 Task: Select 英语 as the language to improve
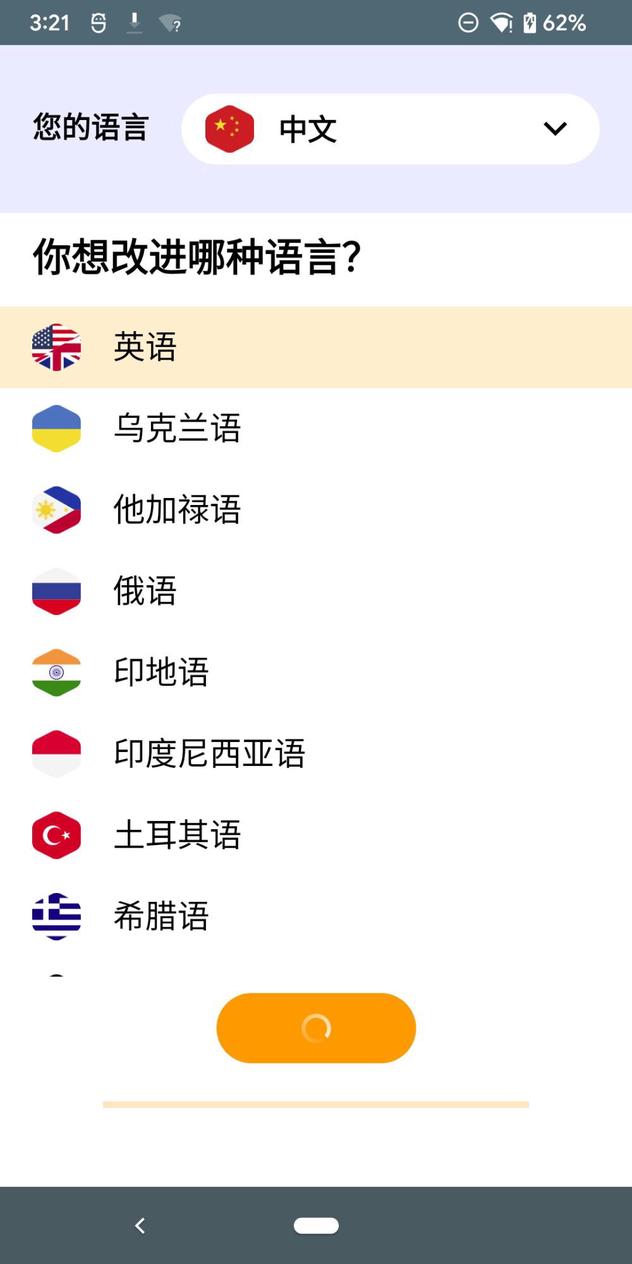pyautogui.click(x=316, y=347)
